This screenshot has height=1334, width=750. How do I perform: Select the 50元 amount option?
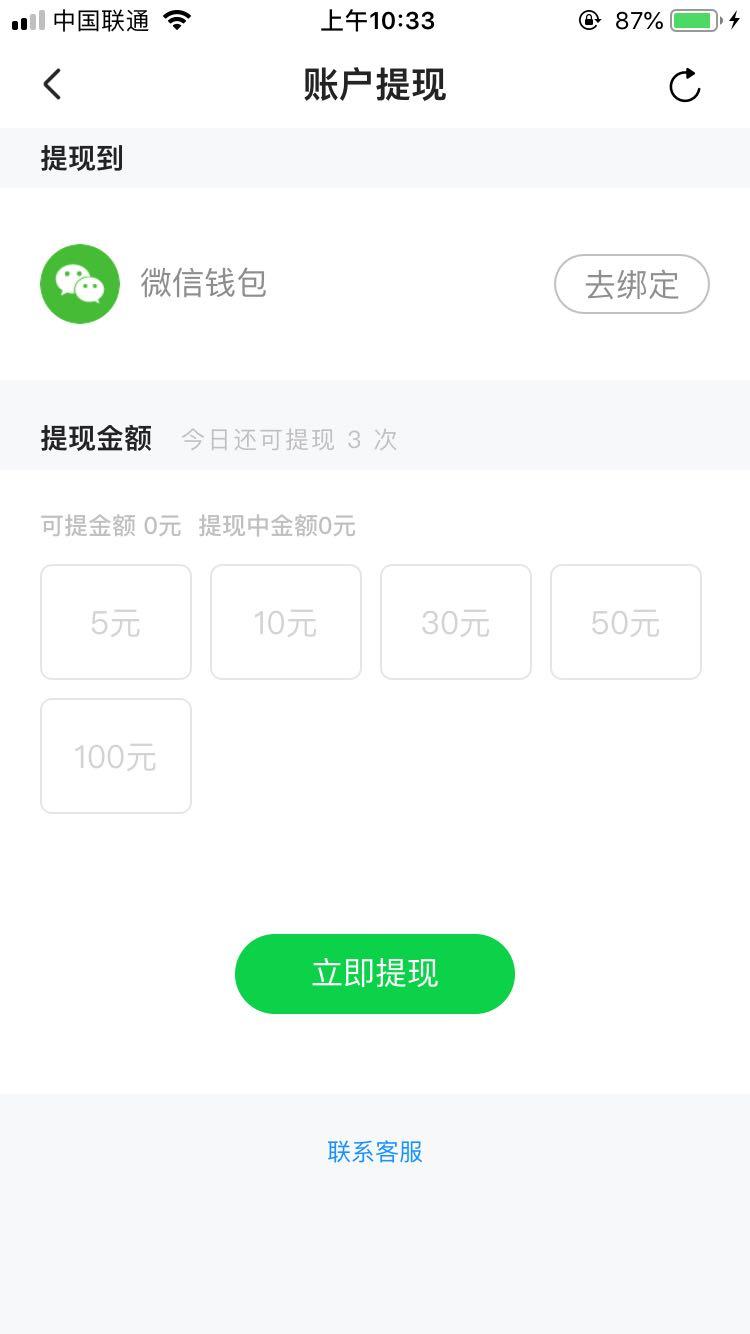626,622
